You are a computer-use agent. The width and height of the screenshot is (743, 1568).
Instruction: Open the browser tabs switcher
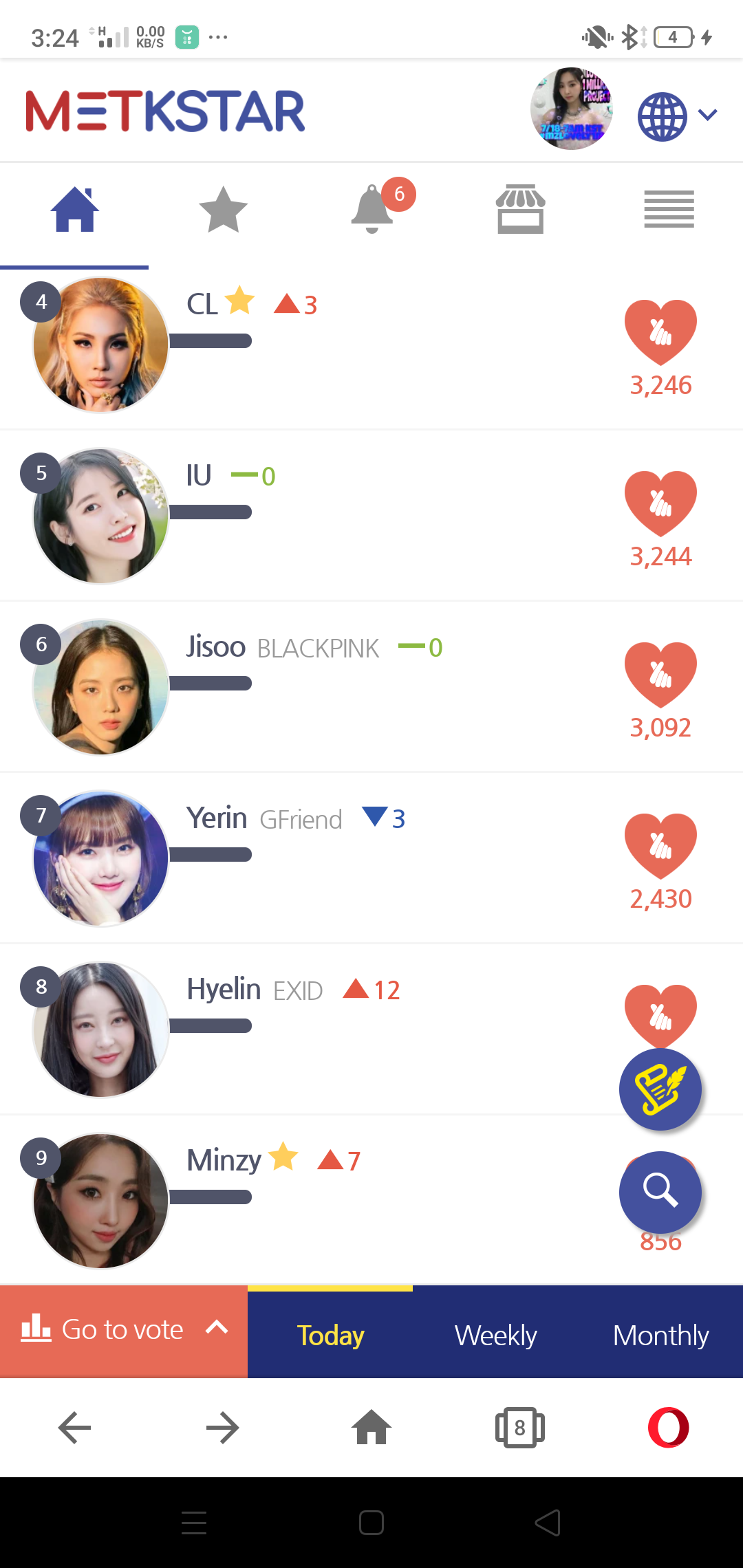(x=520, y=1428)
